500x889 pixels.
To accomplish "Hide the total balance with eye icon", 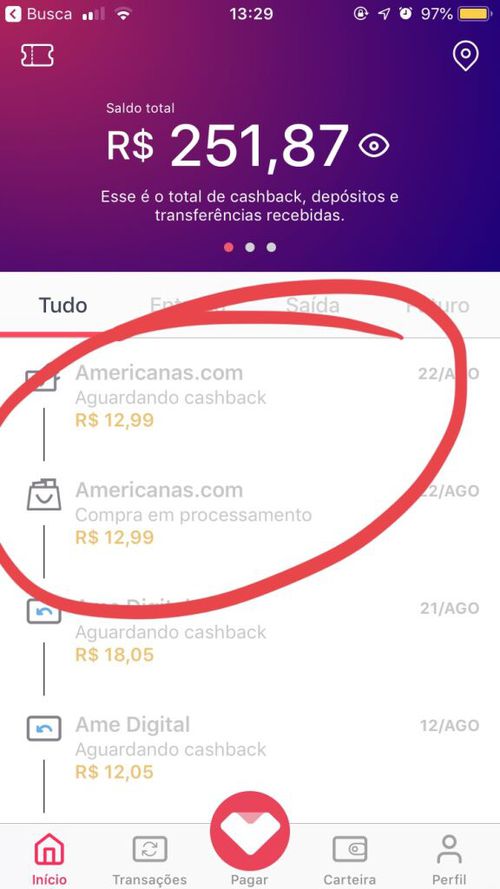I will [374, 147].
